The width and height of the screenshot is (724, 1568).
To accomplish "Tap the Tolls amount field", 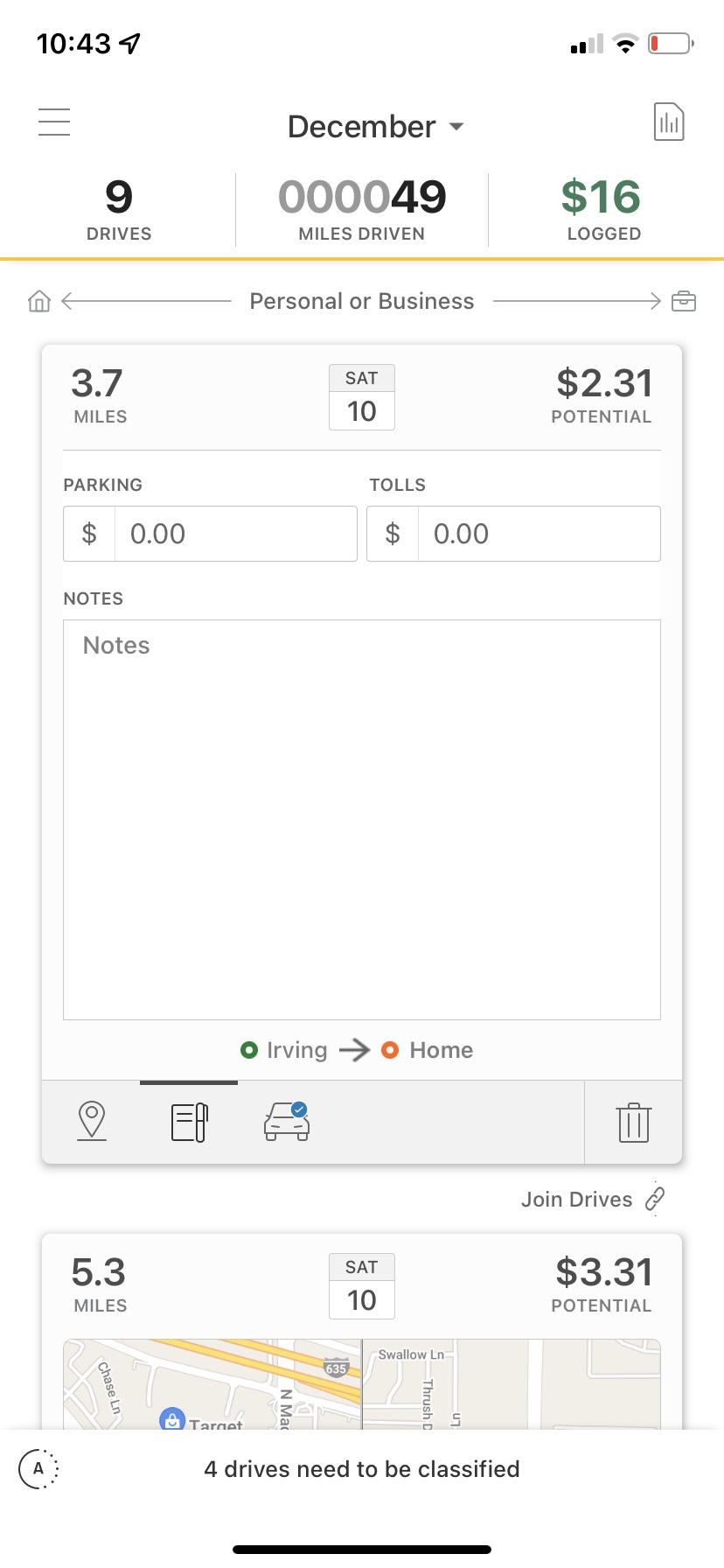I will coord(513,534).
